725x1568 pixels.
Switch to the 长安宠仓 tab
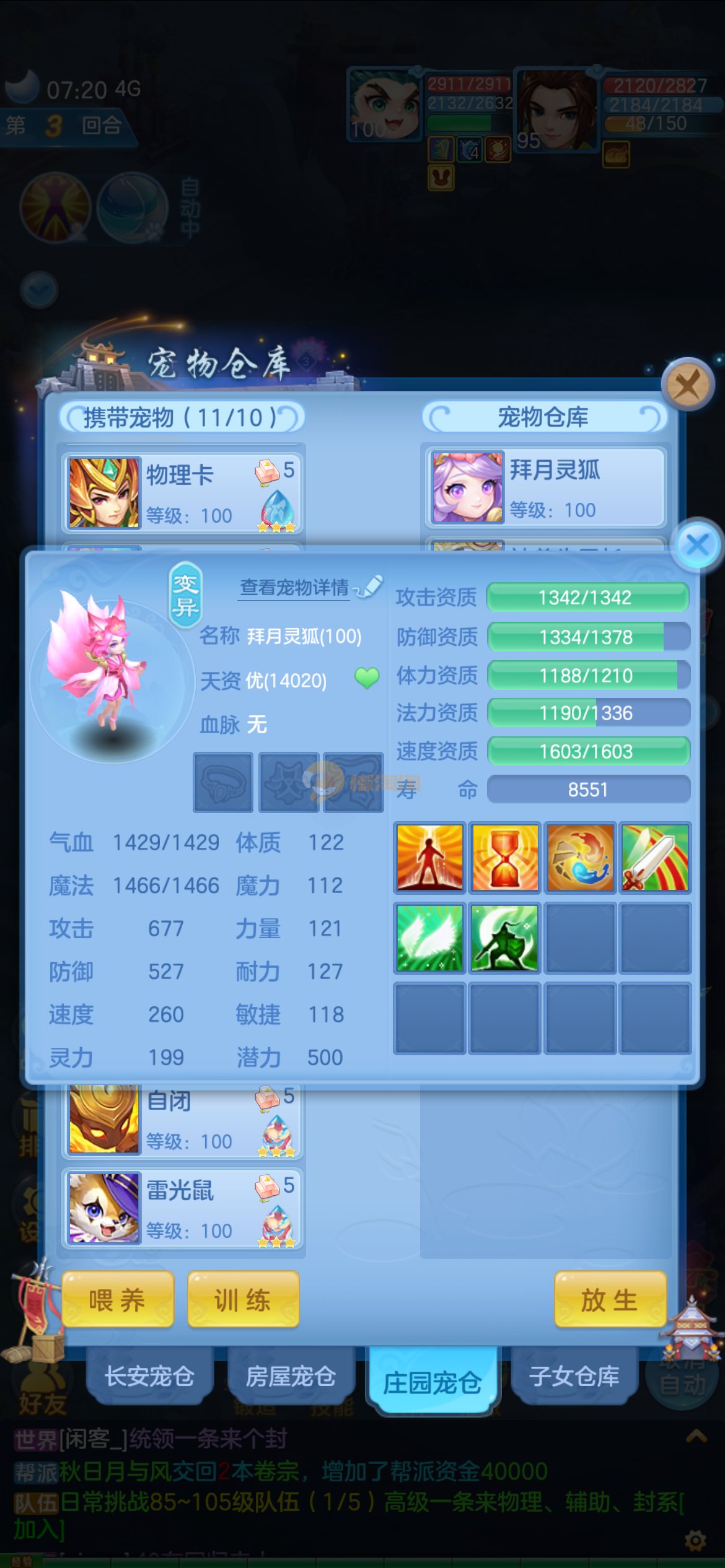149,1376
